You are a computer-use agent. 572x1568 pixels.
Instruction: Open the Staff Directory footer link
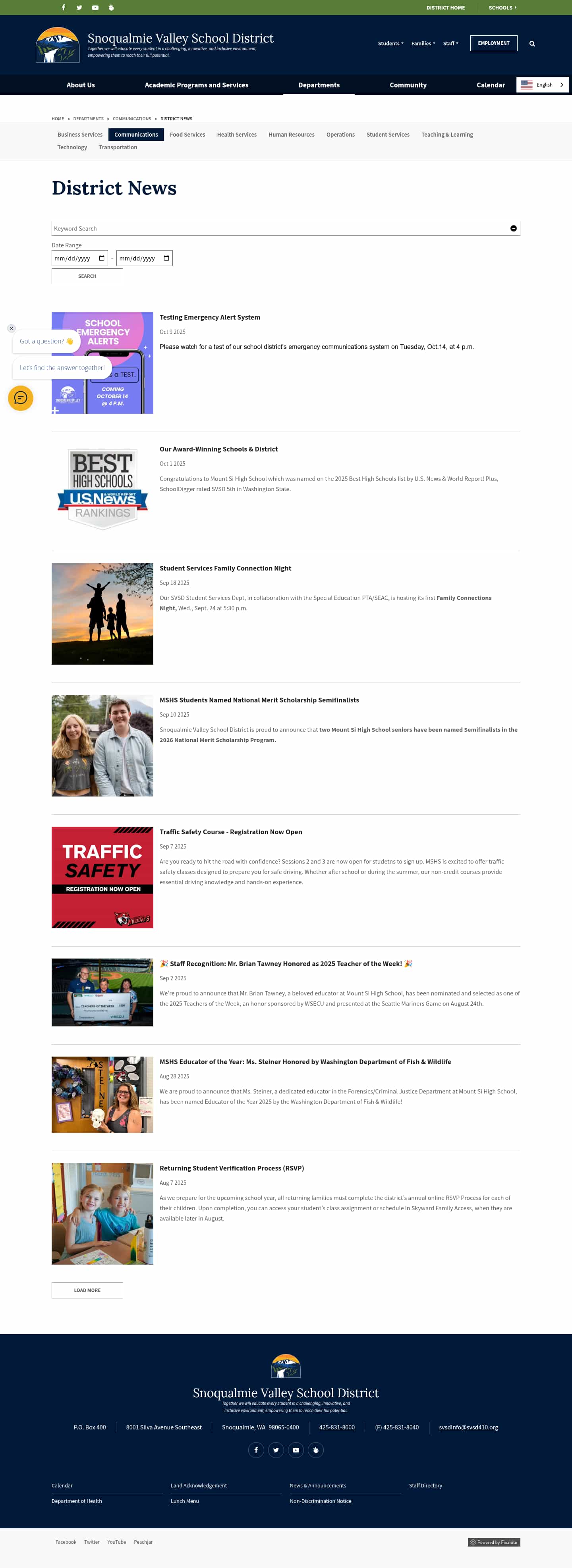[x=425, y=1486]
